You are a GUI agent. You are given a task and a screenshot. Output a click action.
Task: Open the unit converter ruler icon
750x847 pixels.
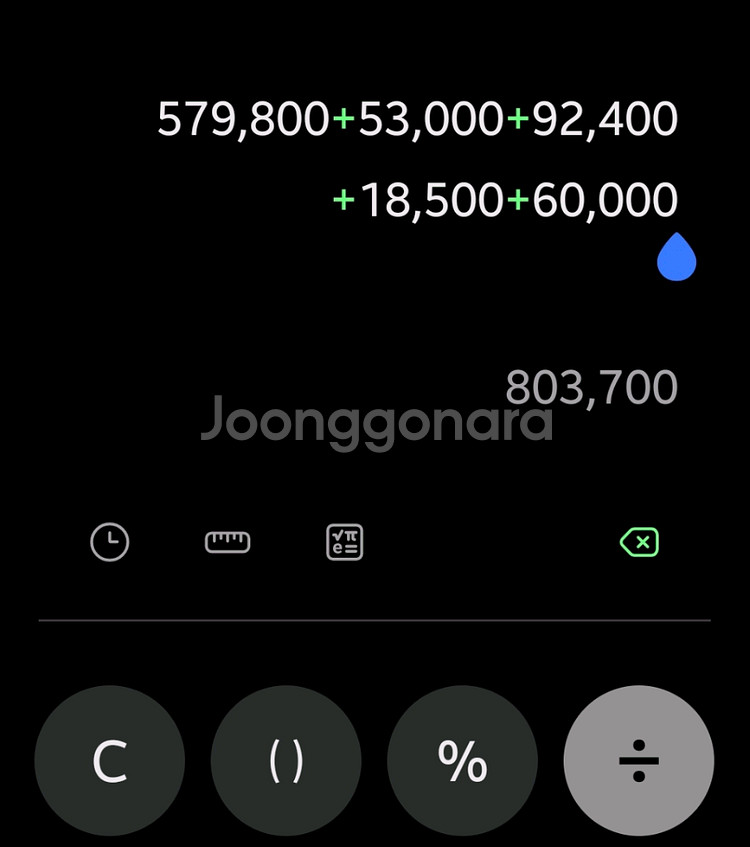228,542
